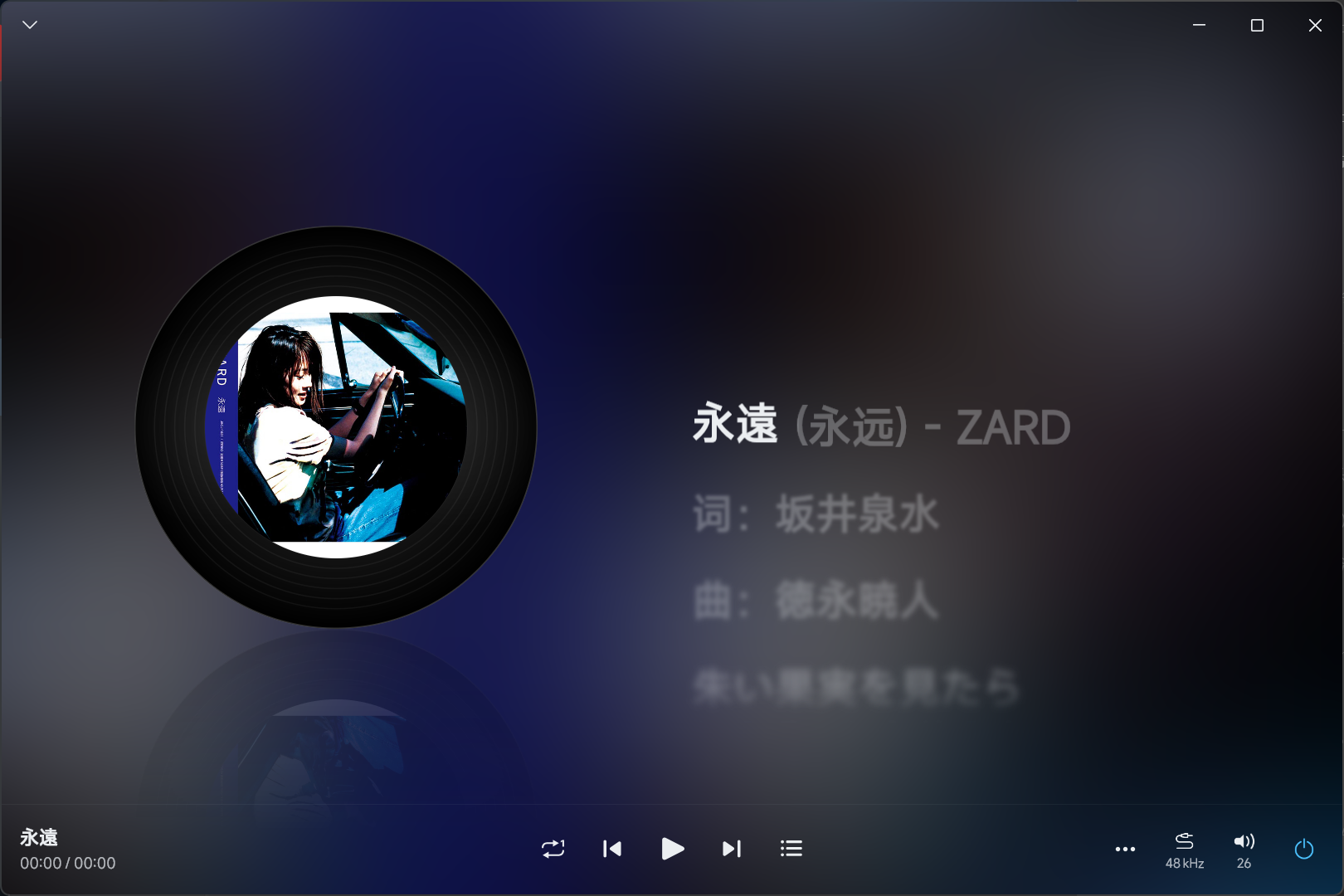
Task: Skip to the previous track
Action: [x=612, y=849]
